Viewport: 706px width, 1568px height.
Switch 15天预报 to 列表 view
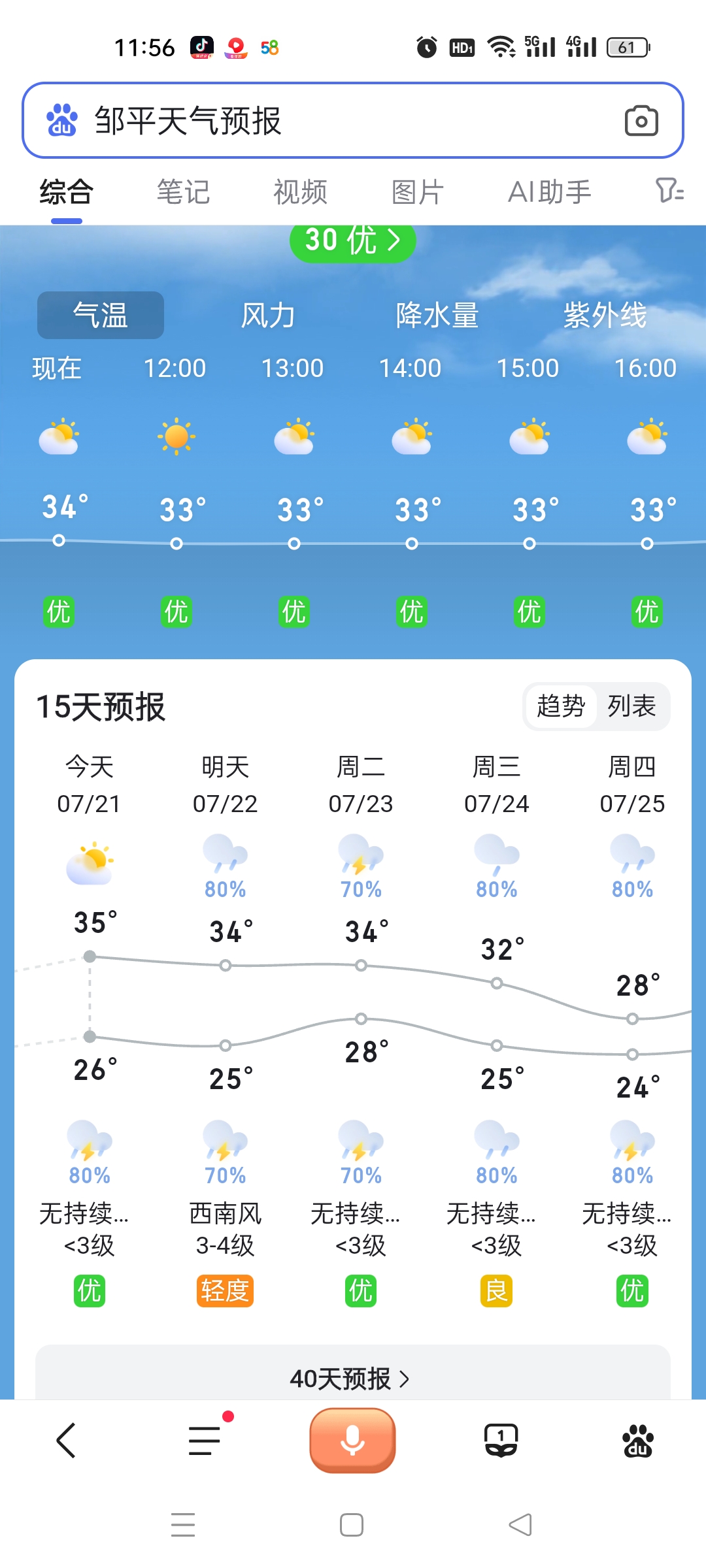pyautogui.click(x=631, y=706)
